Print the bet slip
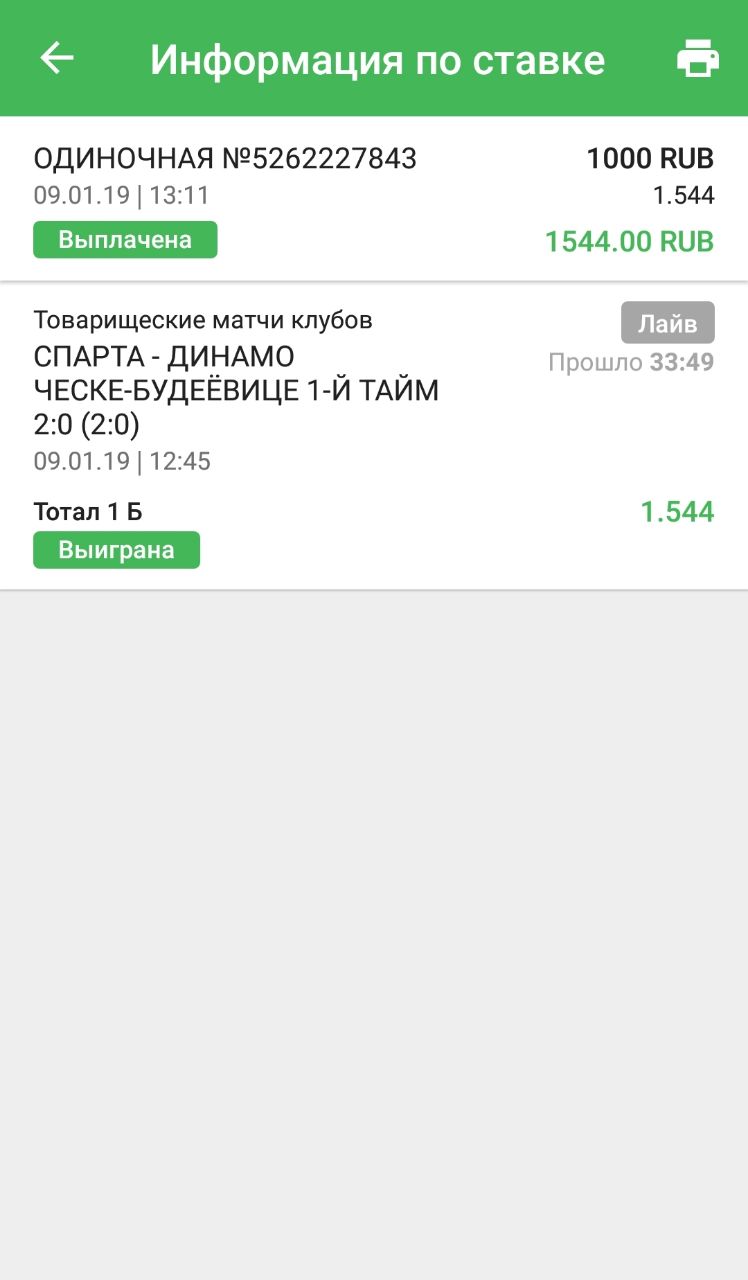The height and width of the screenshot is (1280, 748). coord(697,59)
